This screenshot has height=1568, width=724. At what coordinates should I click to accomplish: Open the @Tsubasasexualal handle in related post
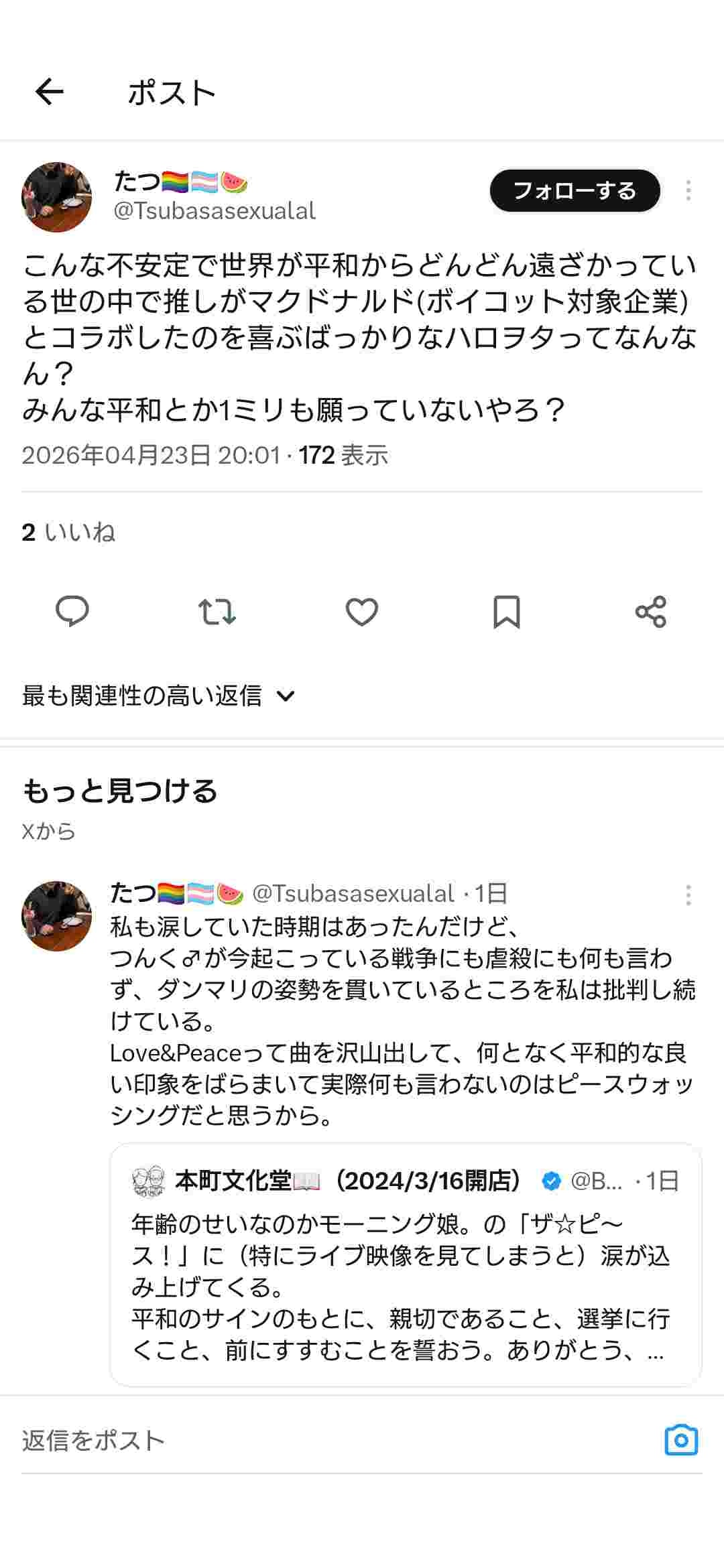pos(353,893)
